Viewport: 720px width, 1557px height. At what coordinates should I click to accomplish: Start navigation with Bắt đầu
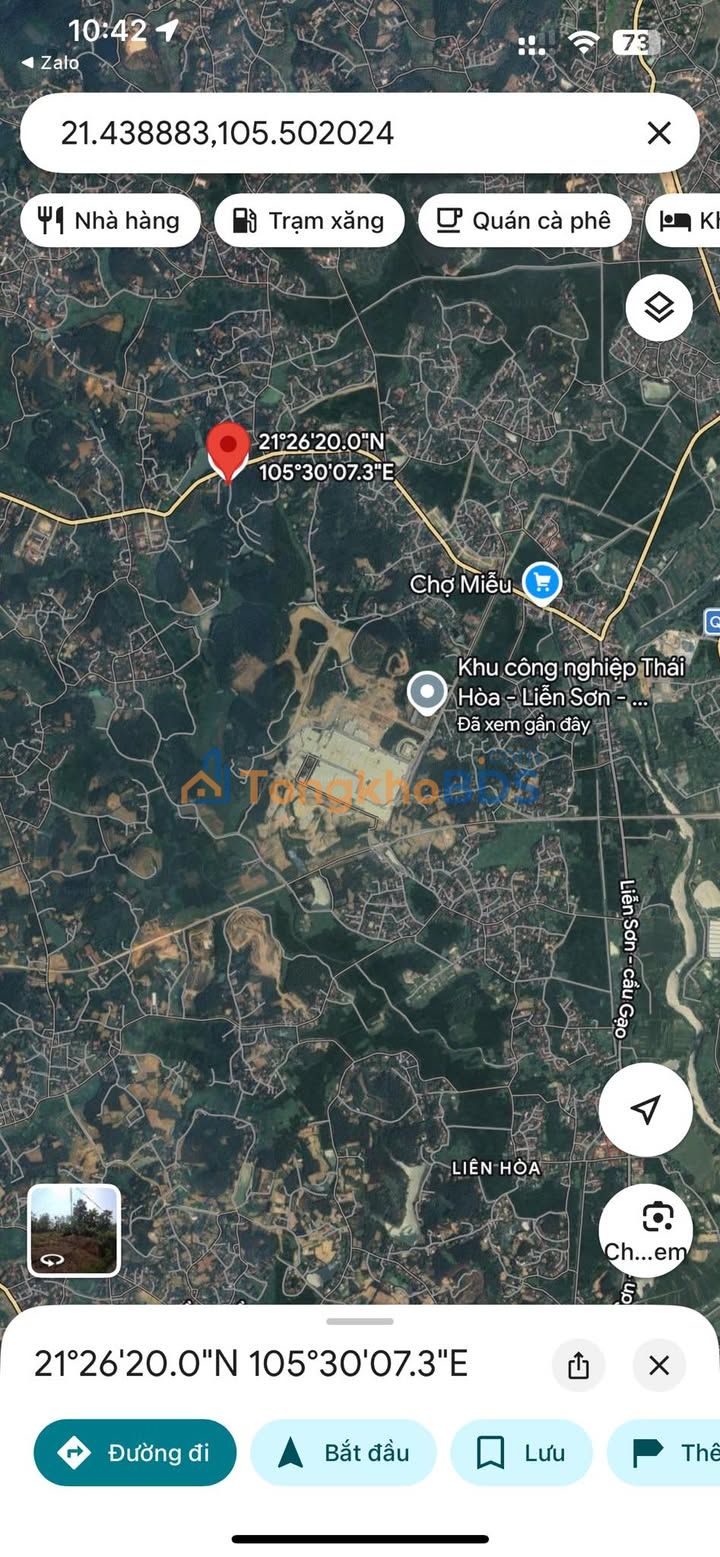(x=343, y=1452)
